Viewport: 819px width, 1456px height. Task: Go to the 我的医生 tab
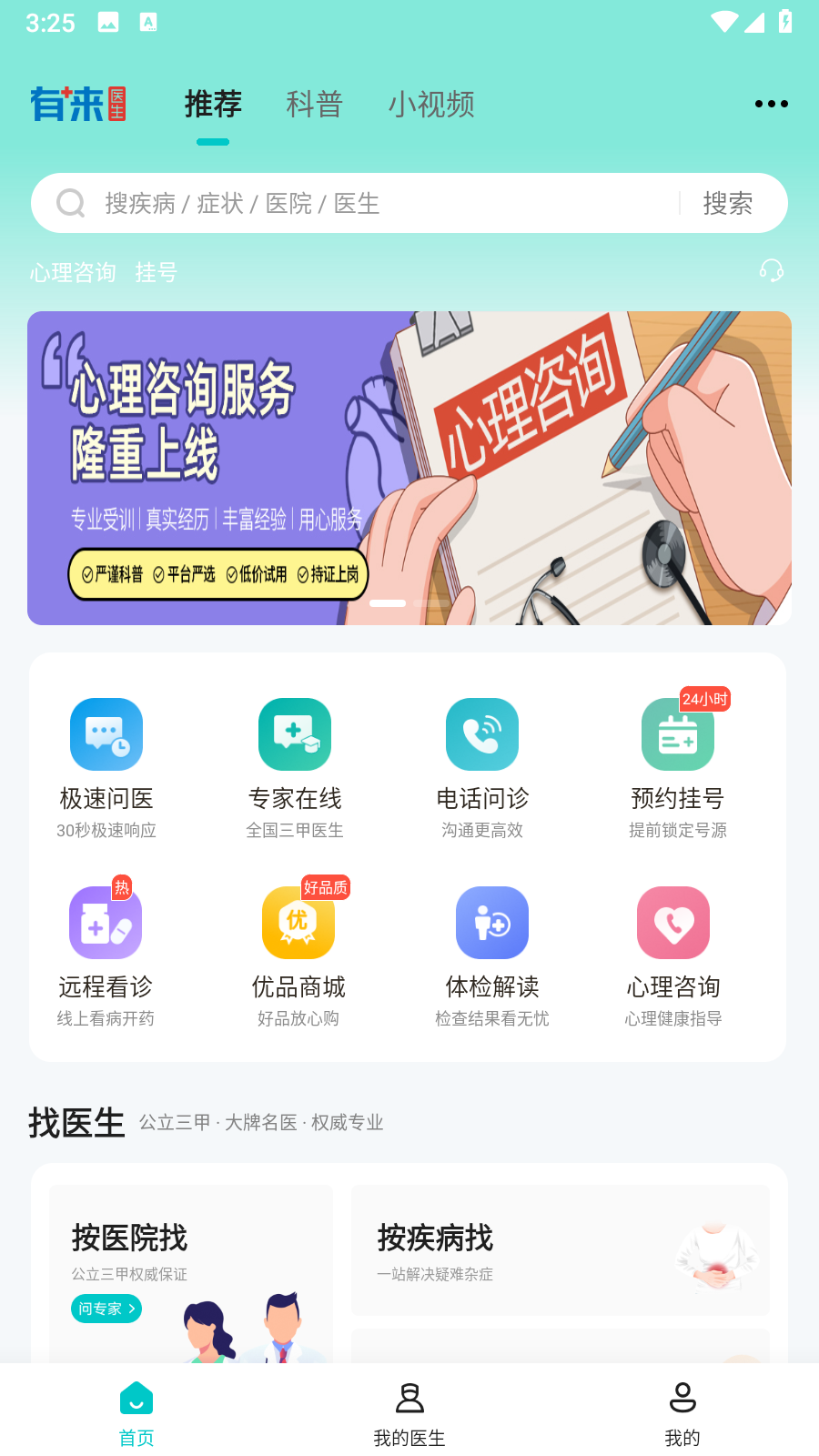point(409,1414)
